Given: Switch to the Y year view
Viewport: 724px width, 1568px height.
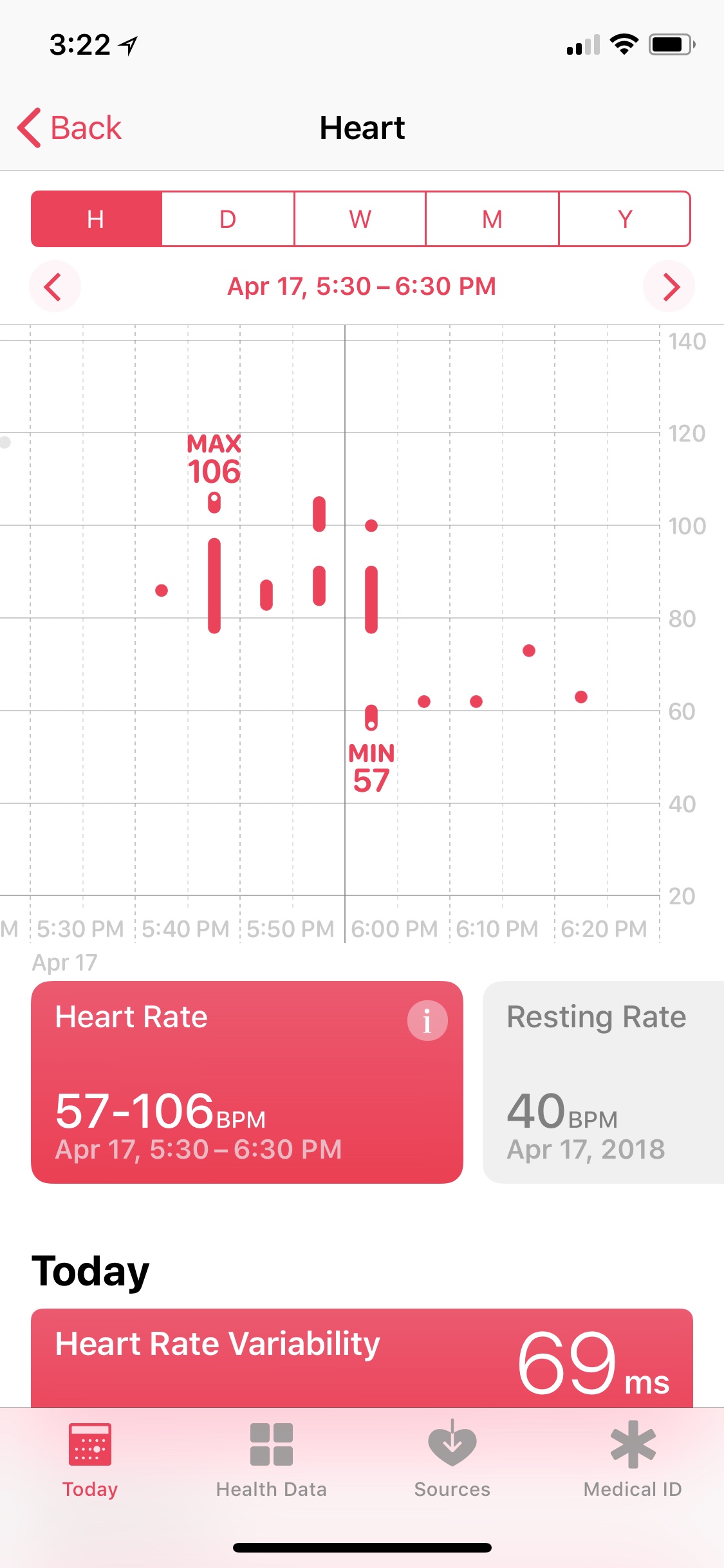Looking at the screenshot, I should click(624, 219).
